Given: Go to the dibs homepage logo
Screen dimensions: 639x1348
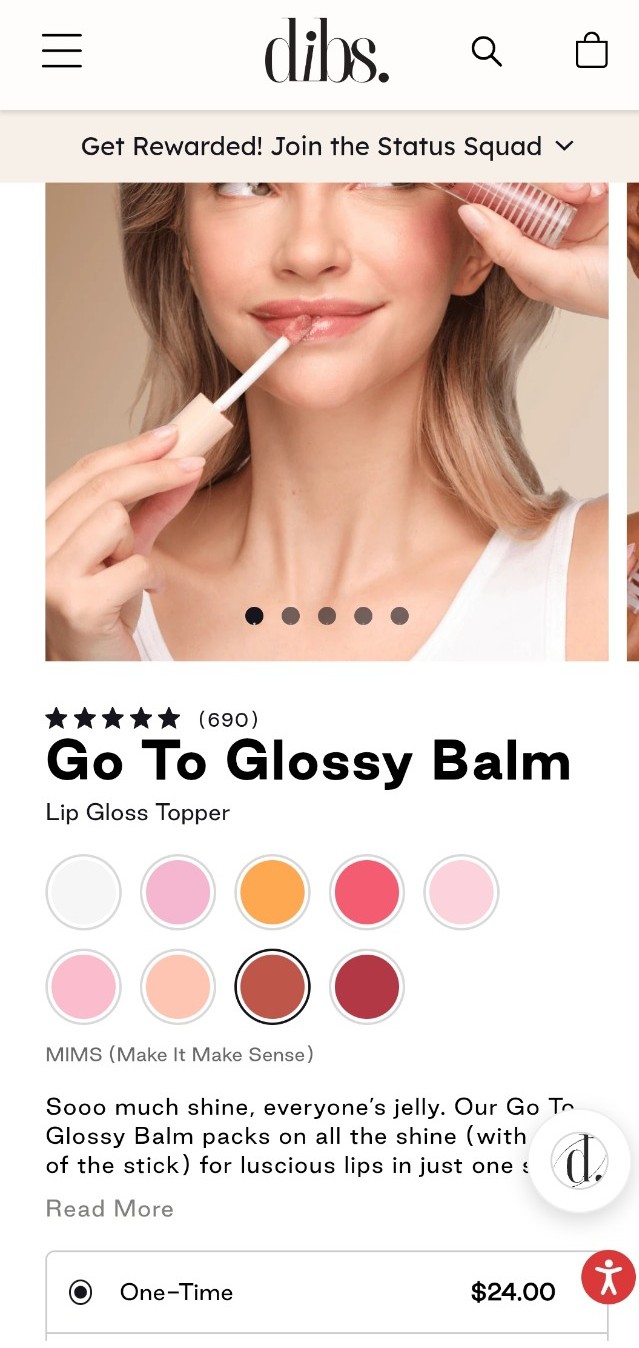Looking at the screenshot, I should (326, 51).
